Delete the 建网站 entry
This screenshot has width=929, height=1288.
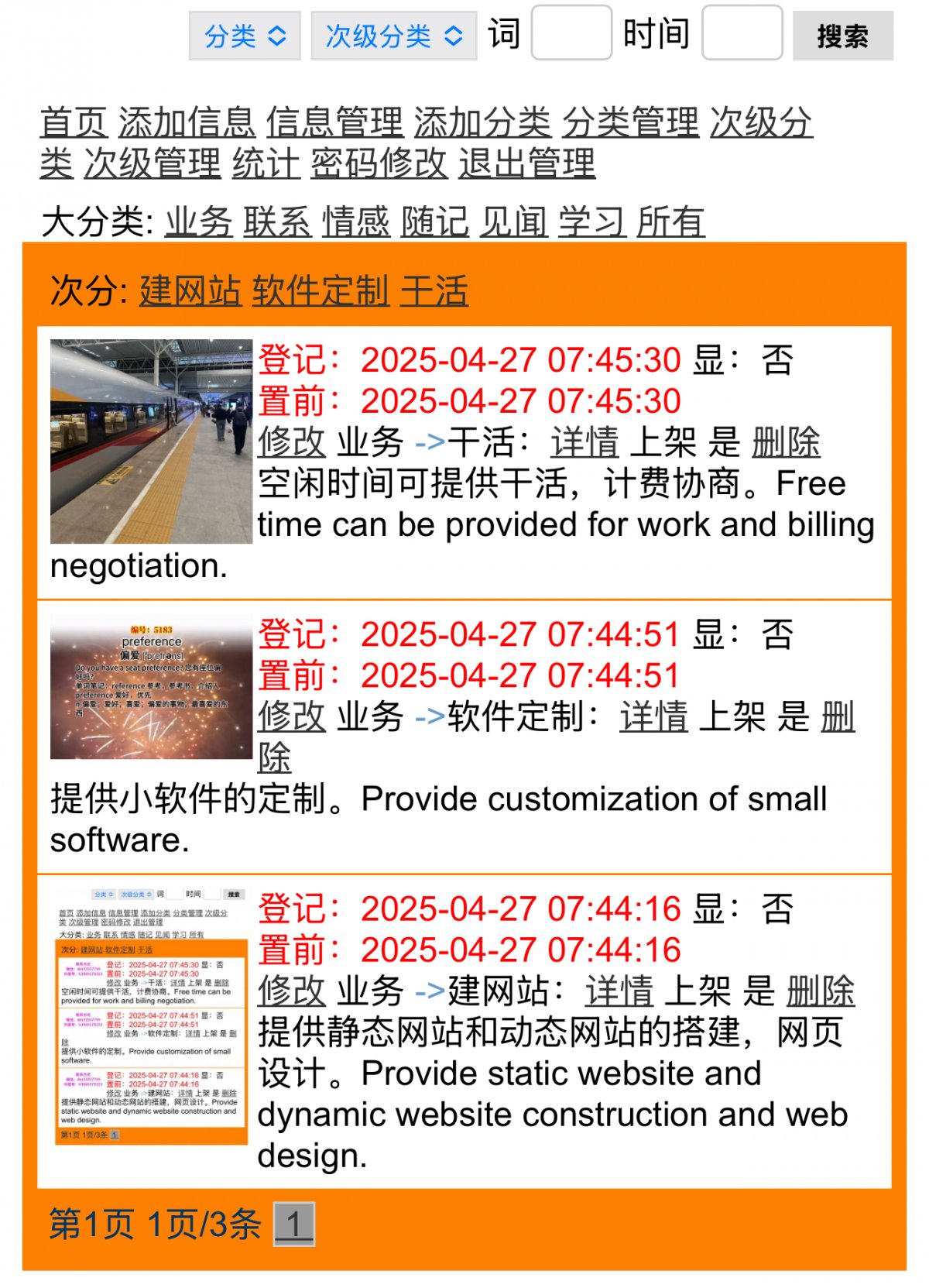click(x=821, y=991)
